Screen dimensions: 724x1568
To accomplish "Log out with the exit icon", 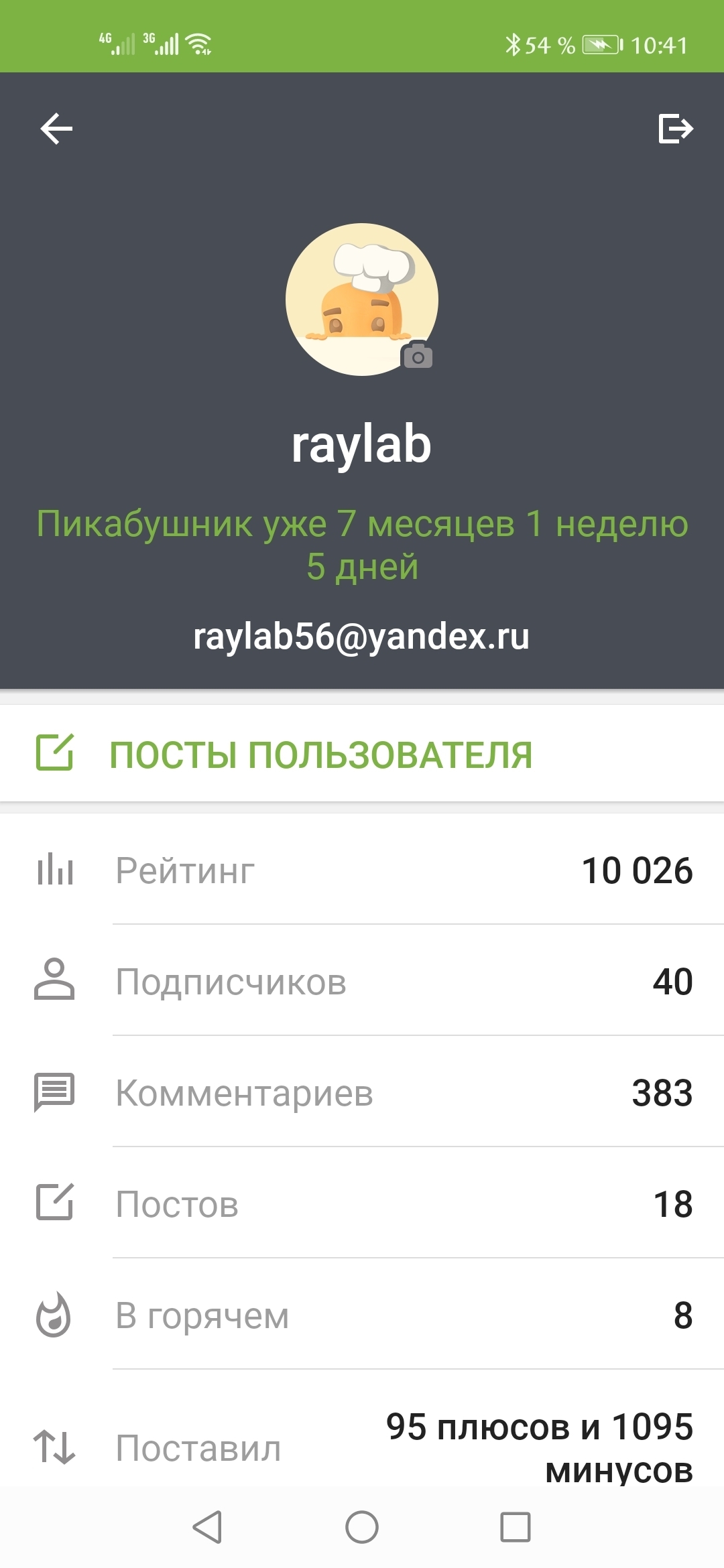I will (675, 129).
